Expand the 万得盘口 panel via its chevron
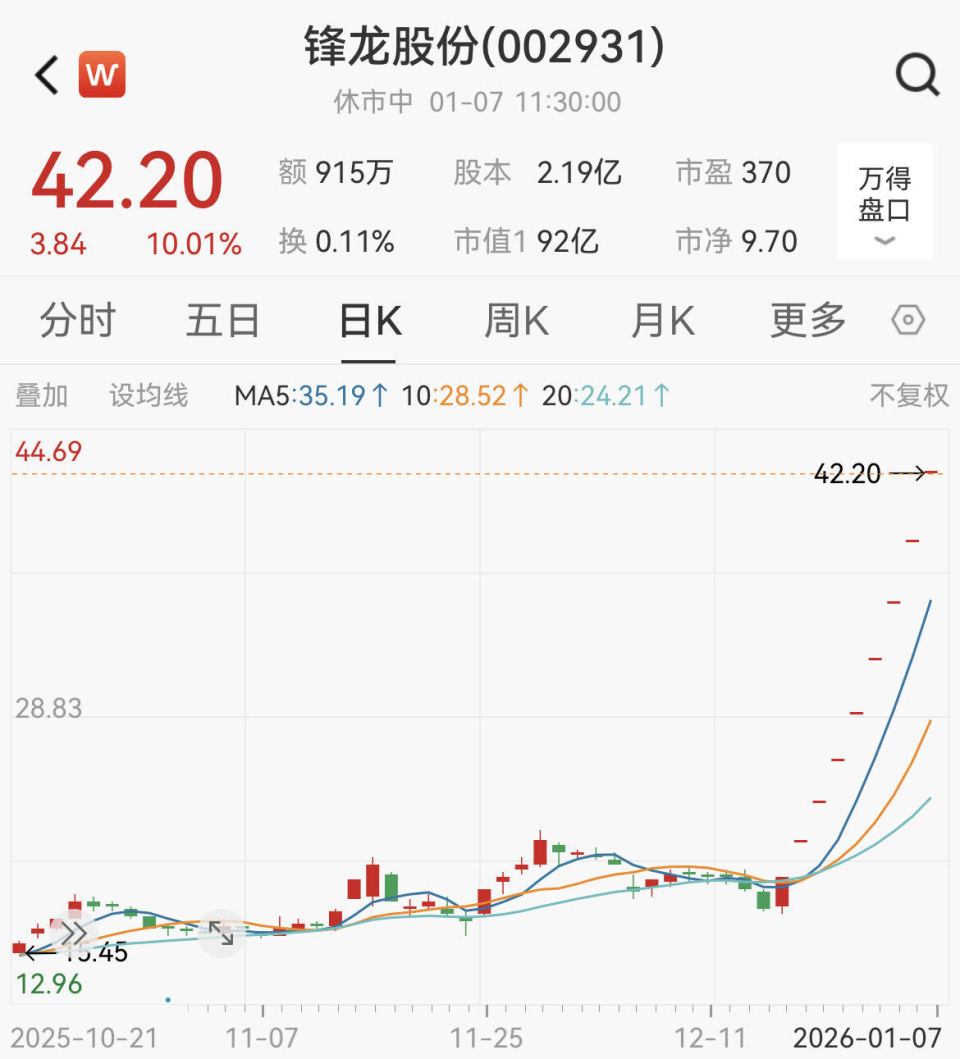960x1059 pixels. click(x=884, y=241)
